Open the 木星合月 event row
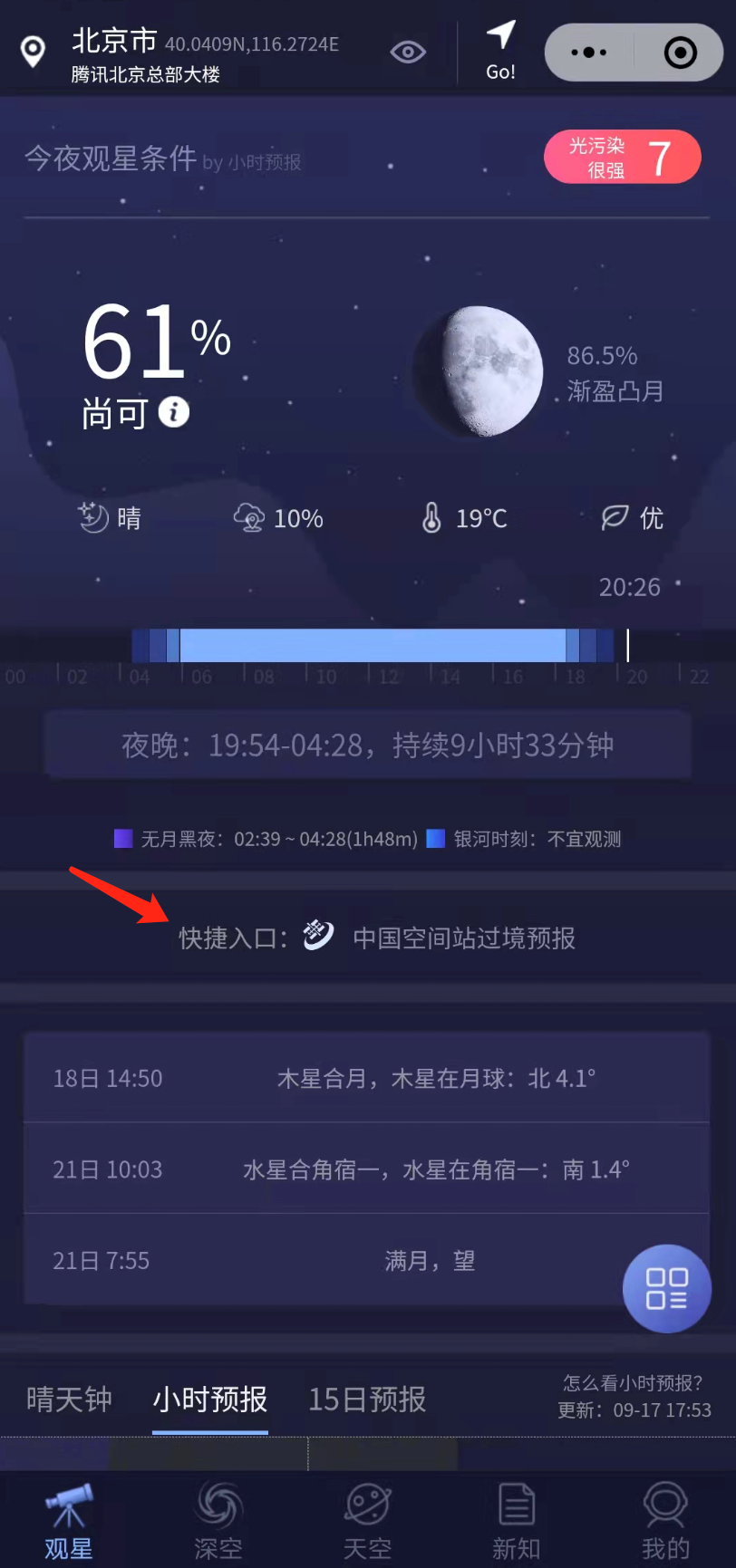The height and width of the screenshot is (1568, 736). (366, 1078)
